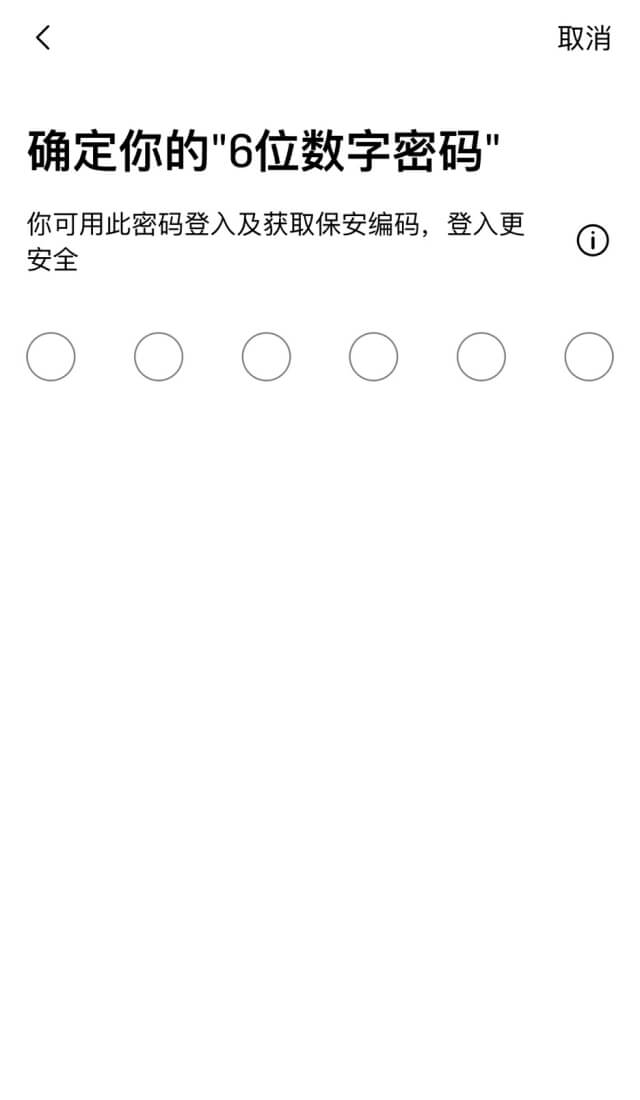Tap 取消 to cancel password setup
Screen dimensions: 640x1100
584,38
